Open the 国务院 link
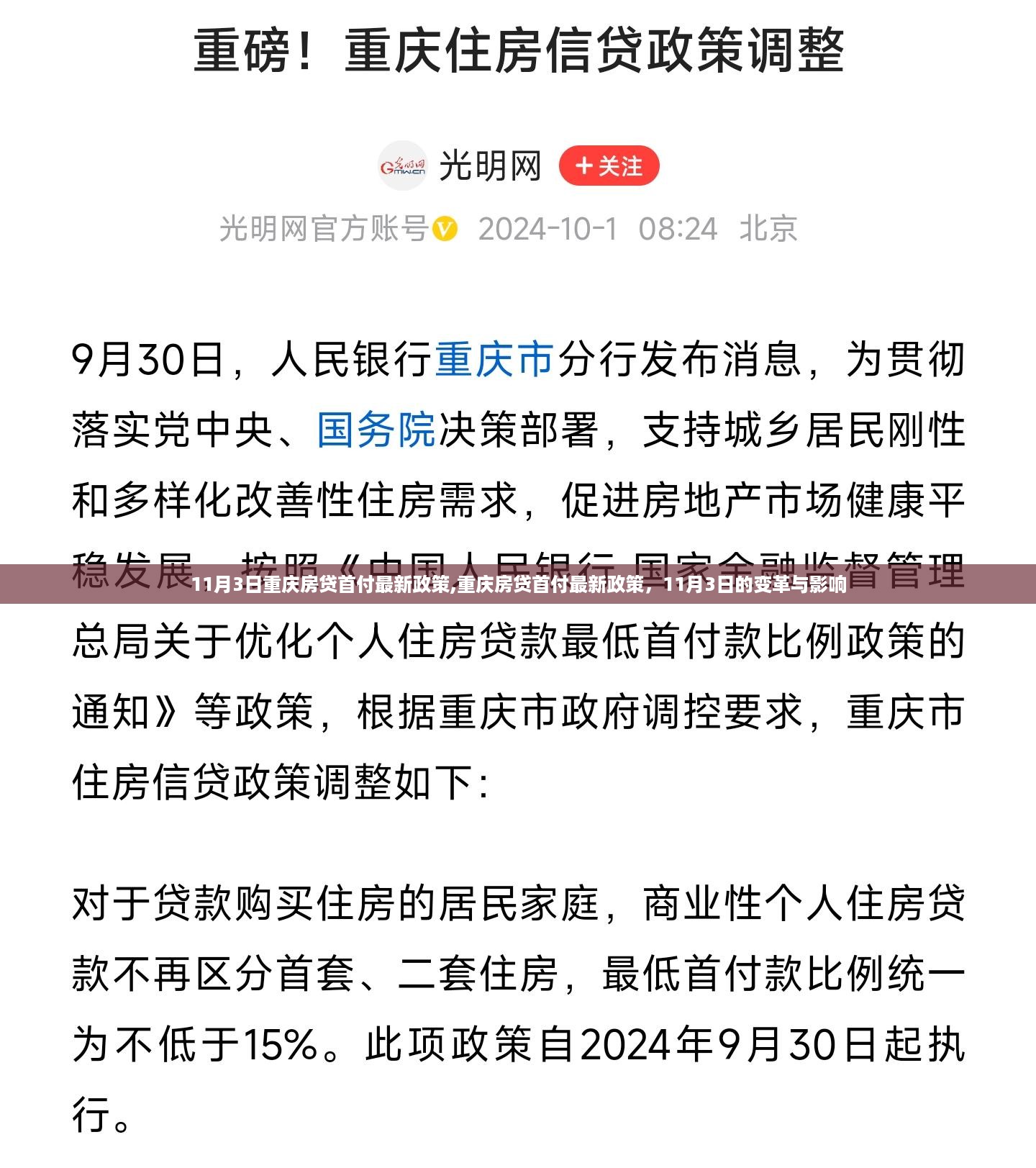1036x1168 pixels. point(376,430)
